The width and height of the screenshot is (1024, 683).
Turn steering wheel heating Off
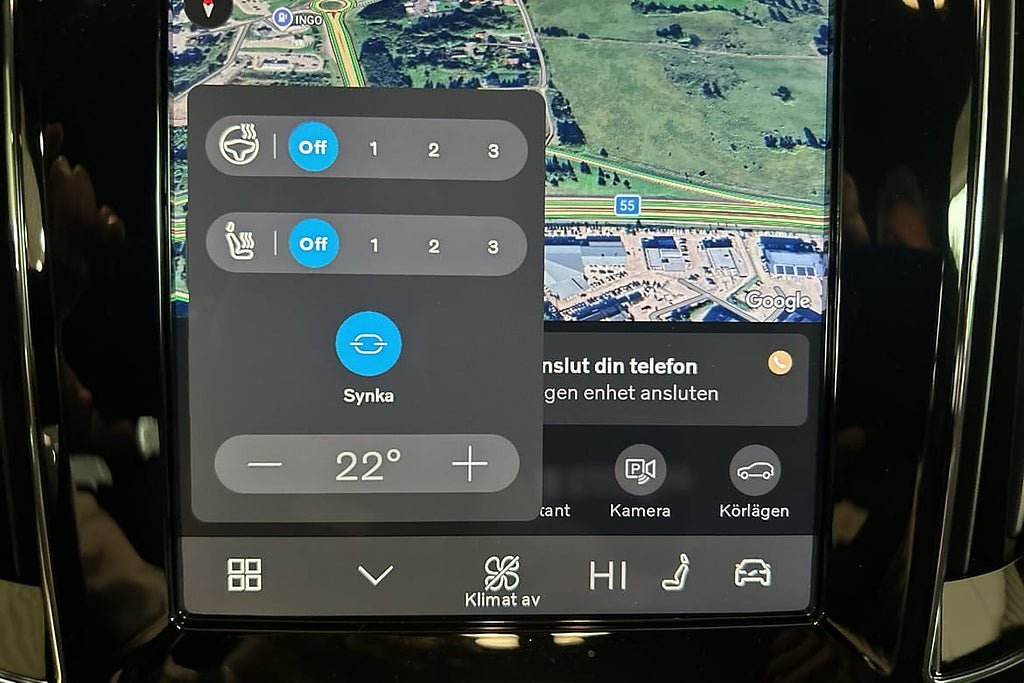pos(313,148)
